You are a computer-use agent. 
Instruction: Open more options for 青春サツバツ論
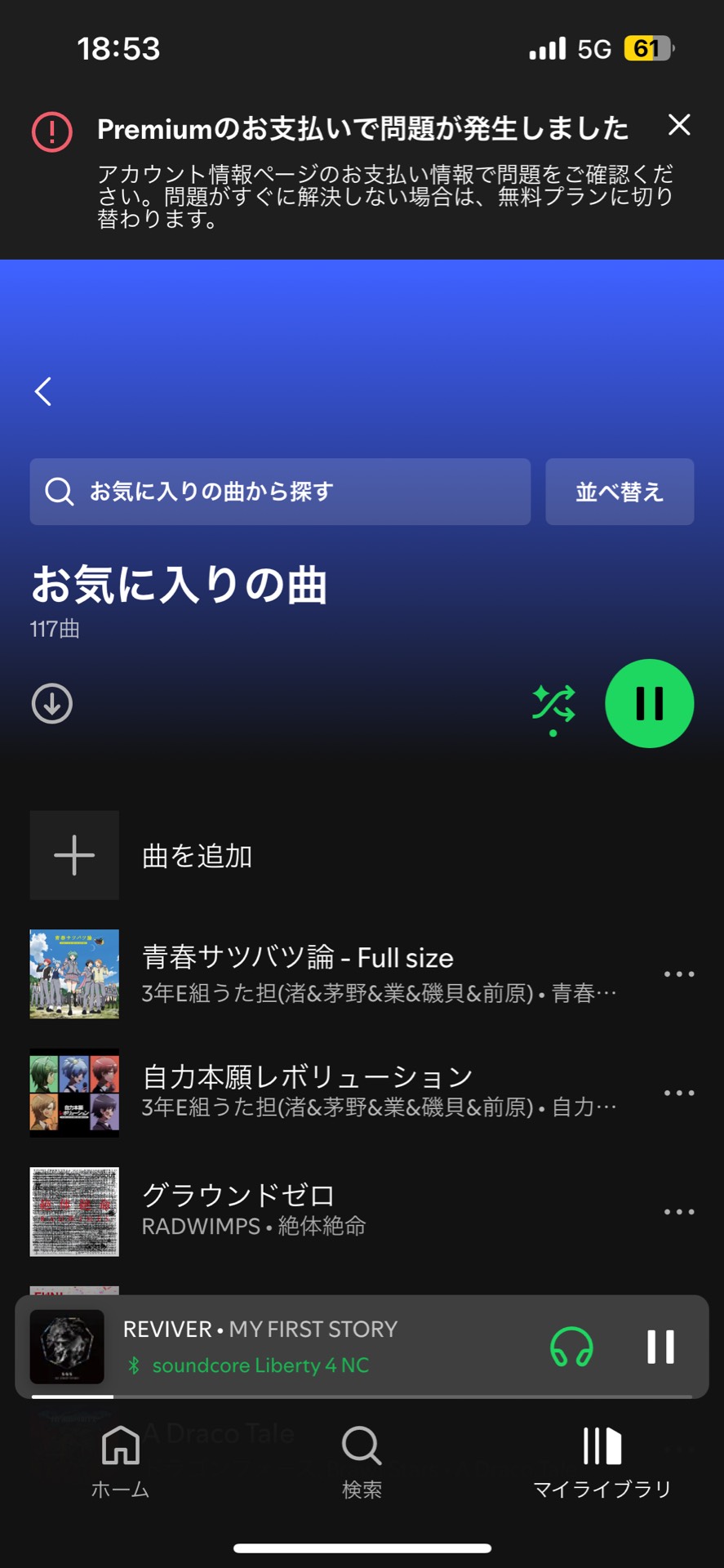(x=678, y=973)
